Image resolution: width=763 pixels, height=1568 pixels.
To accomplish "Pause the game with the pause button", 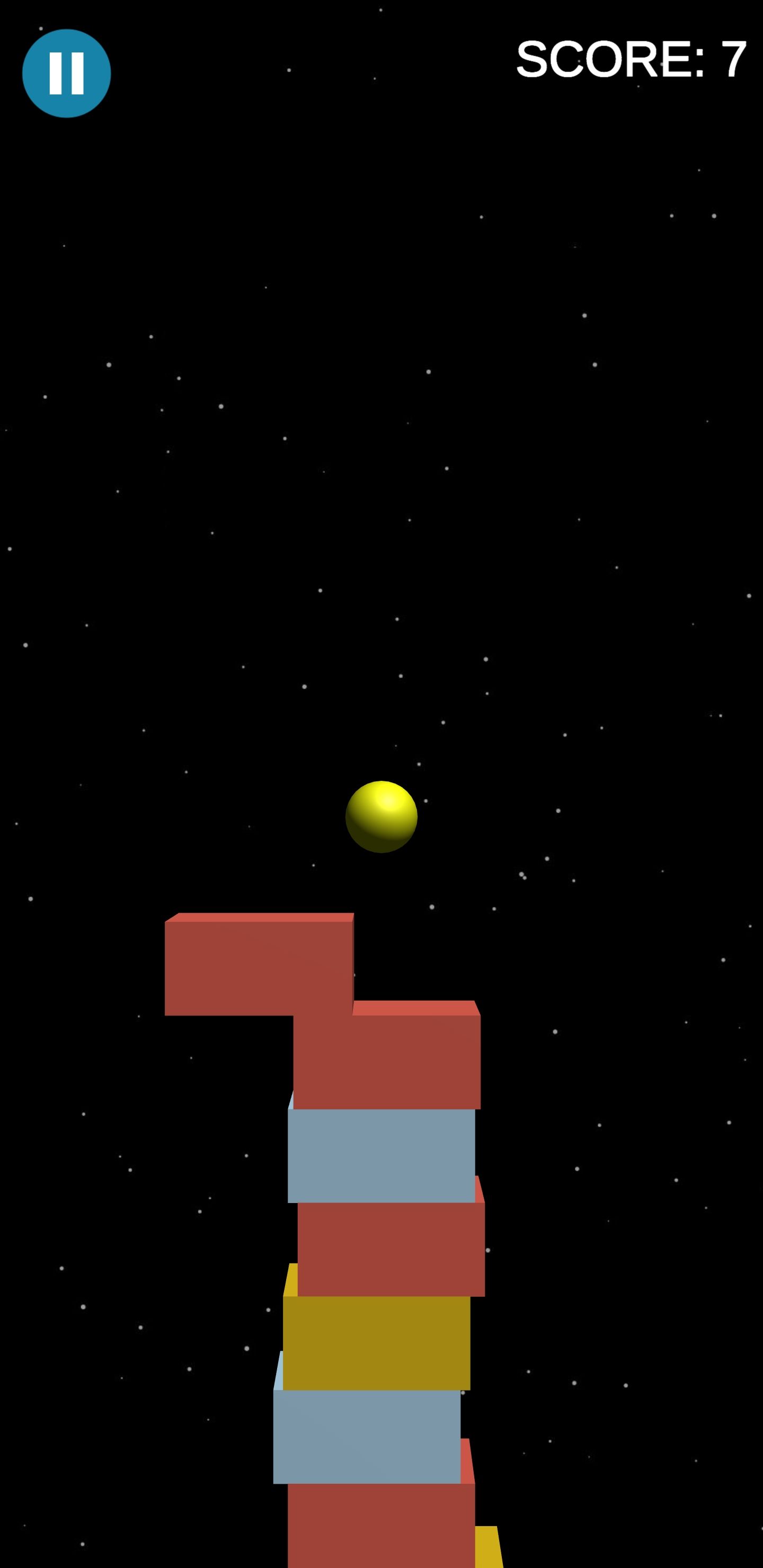I will pyautogui.click(x=66, y=73).
